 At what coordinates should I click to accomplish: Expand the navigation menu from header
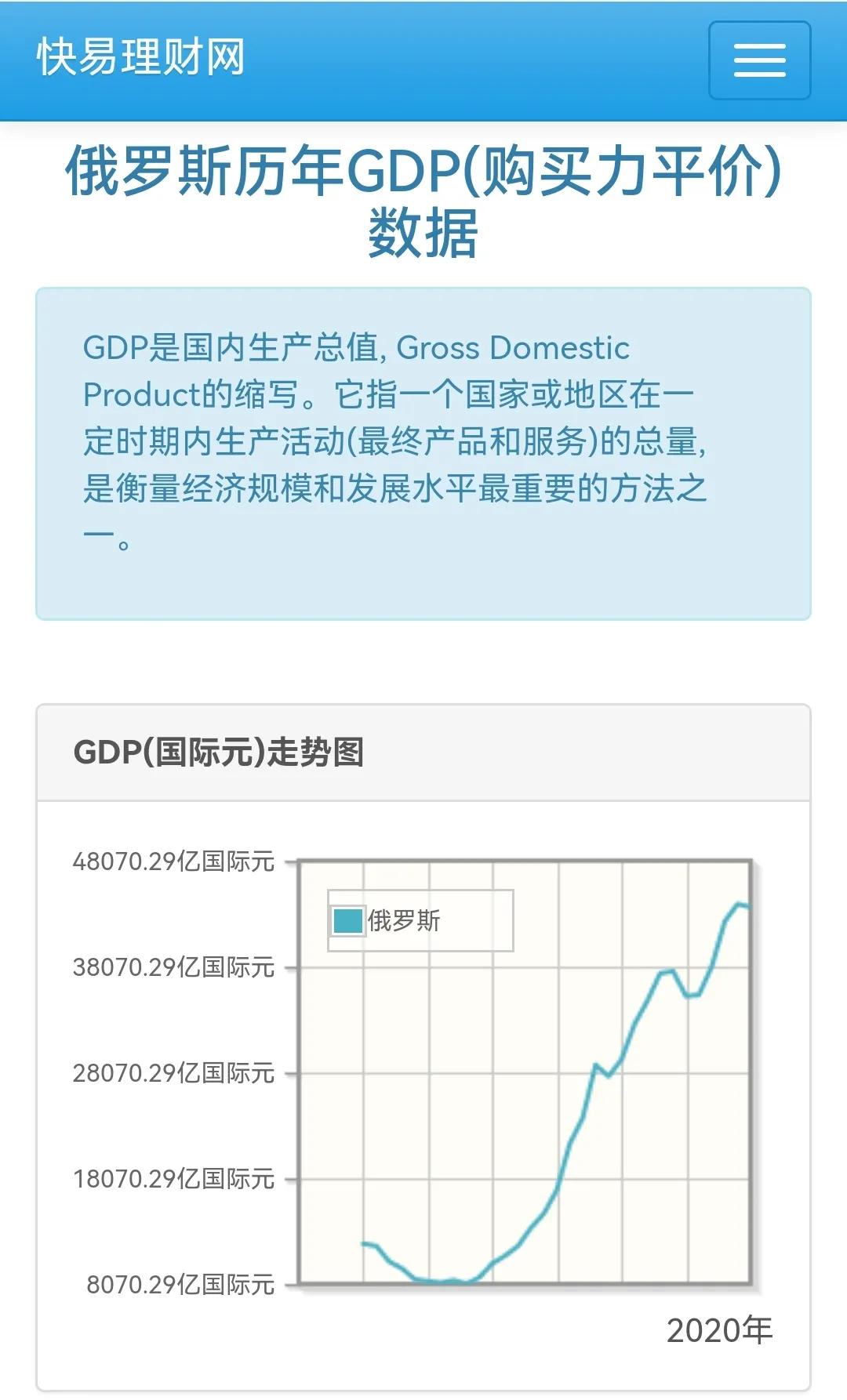pyautogui.click(x=759, y=61)
